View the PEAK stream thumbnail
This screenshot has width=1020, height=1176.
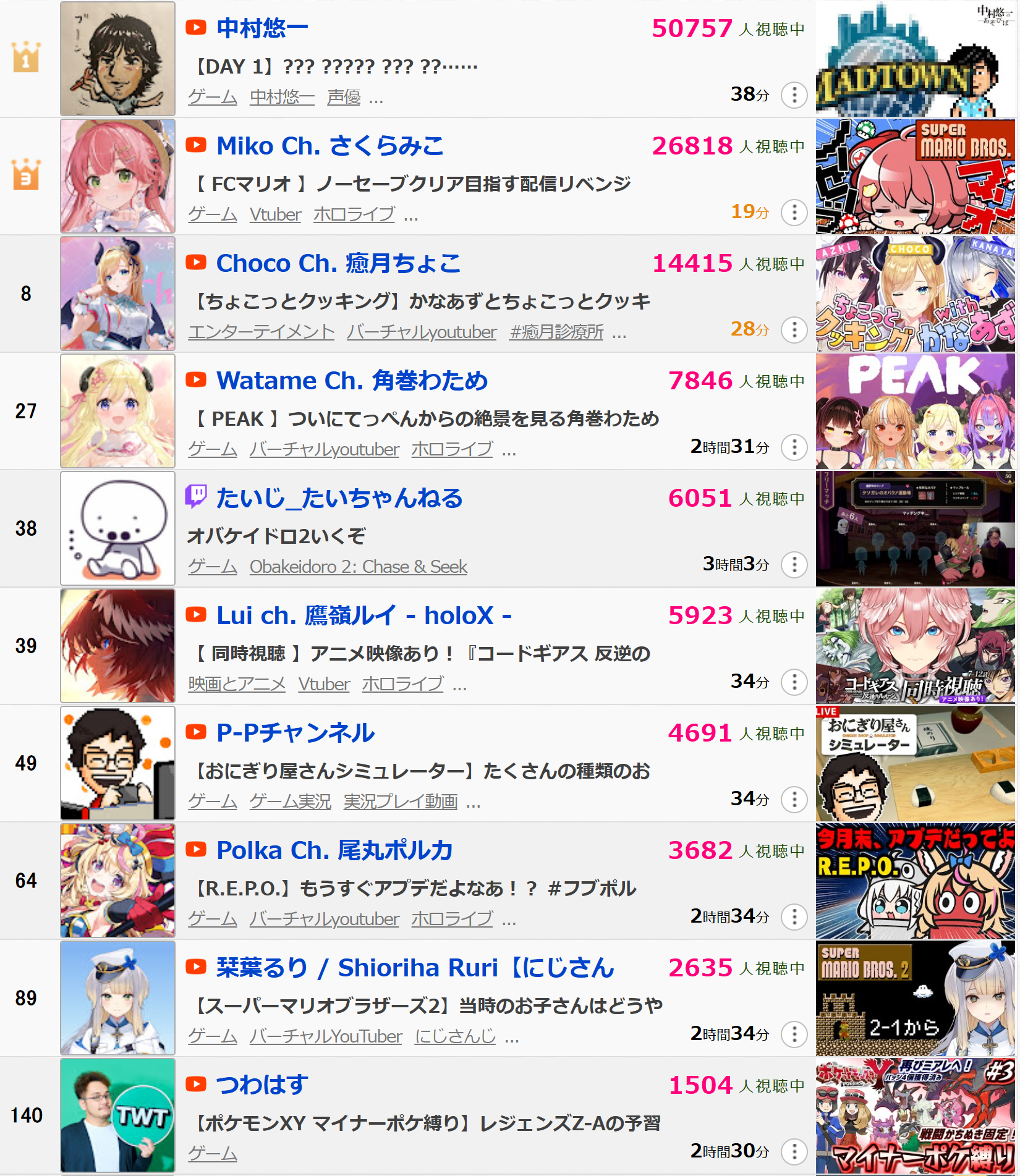(x=915, y=412)
